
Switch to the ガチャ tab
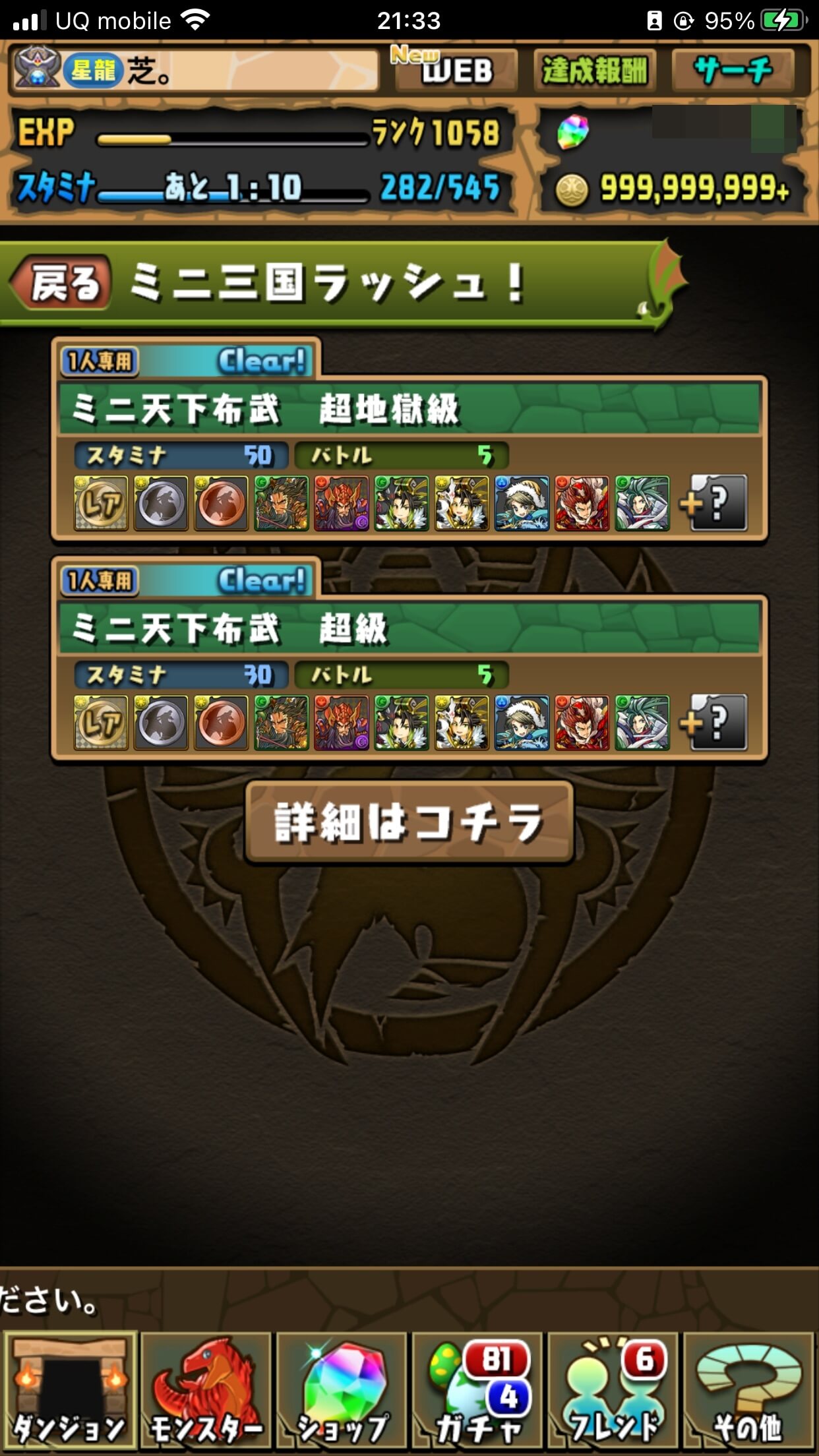coord(477,1390)
